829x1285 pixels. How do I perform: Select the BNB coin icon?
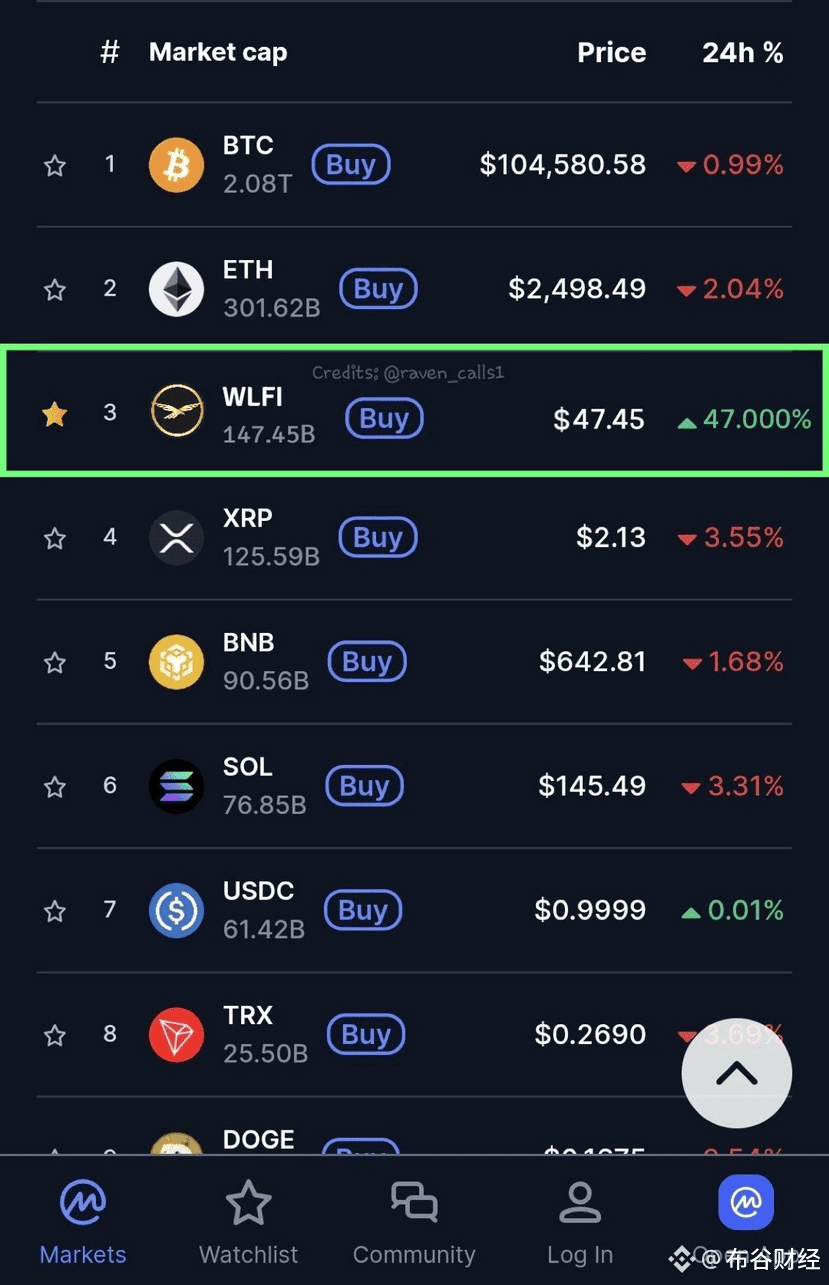[176, 661]
